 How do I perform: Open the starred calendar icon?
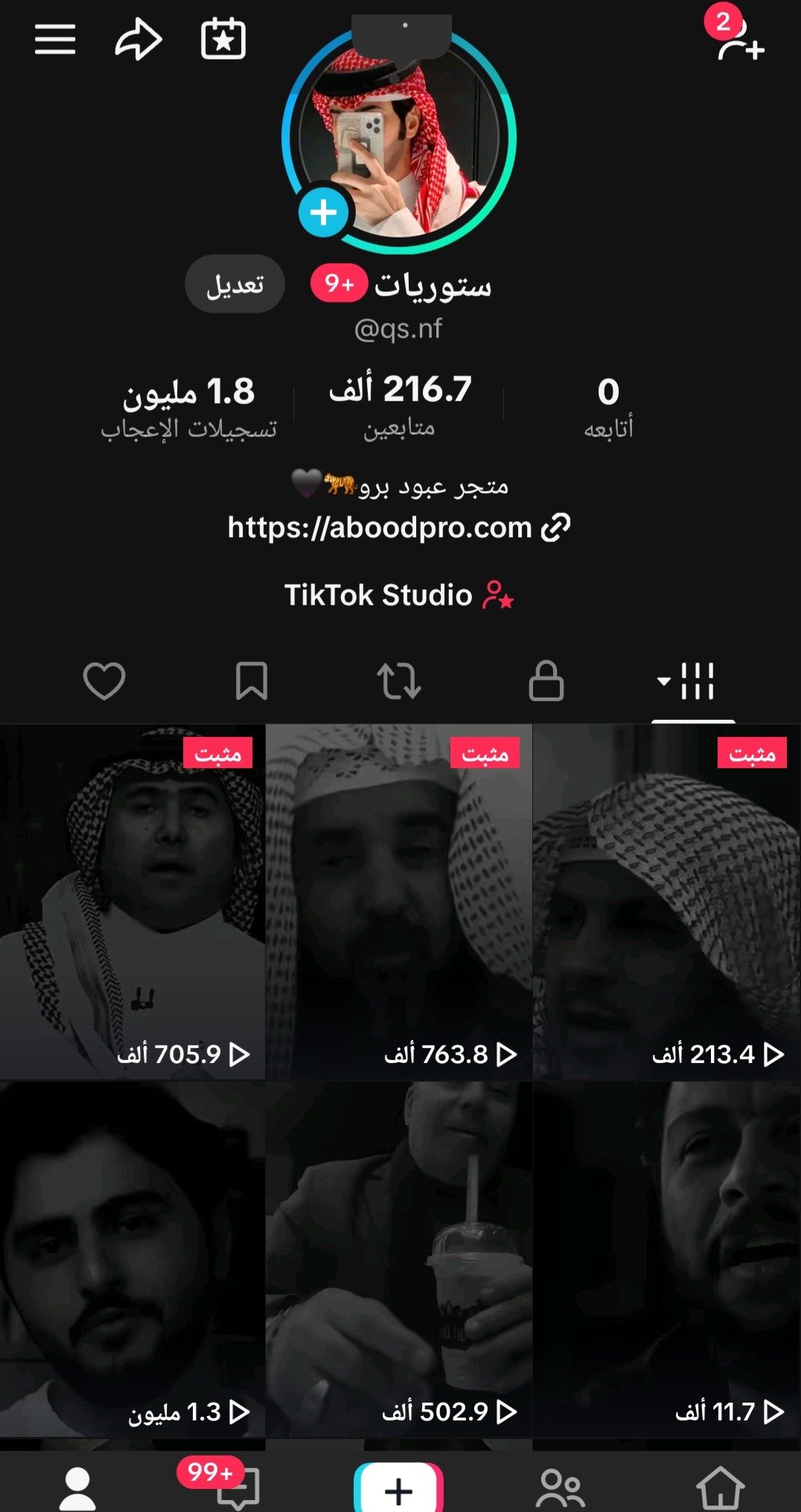223,39
